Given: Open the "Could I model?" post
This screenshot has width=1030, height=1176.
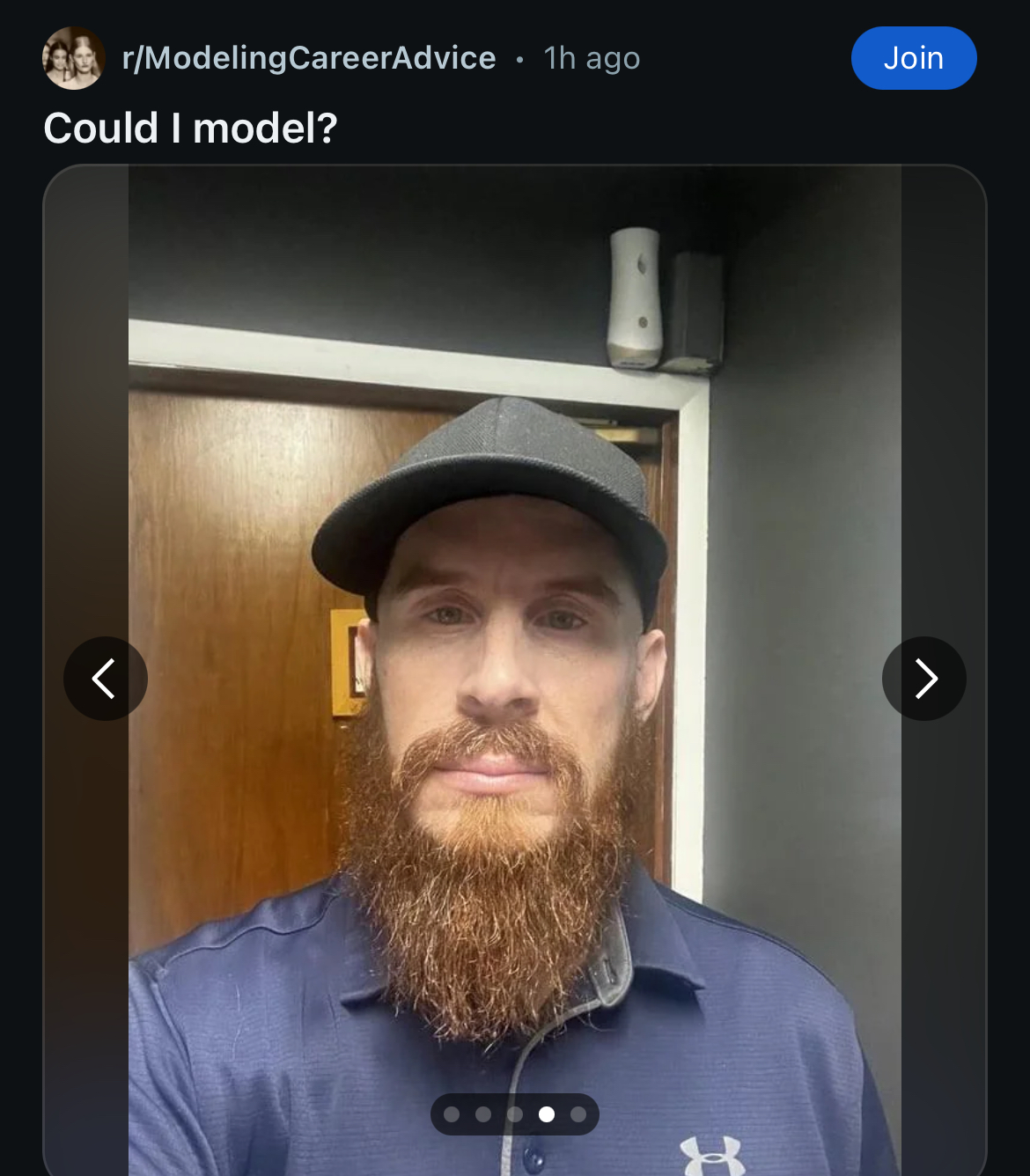Looking at the screenshot, I should click(x=190, y=129).
